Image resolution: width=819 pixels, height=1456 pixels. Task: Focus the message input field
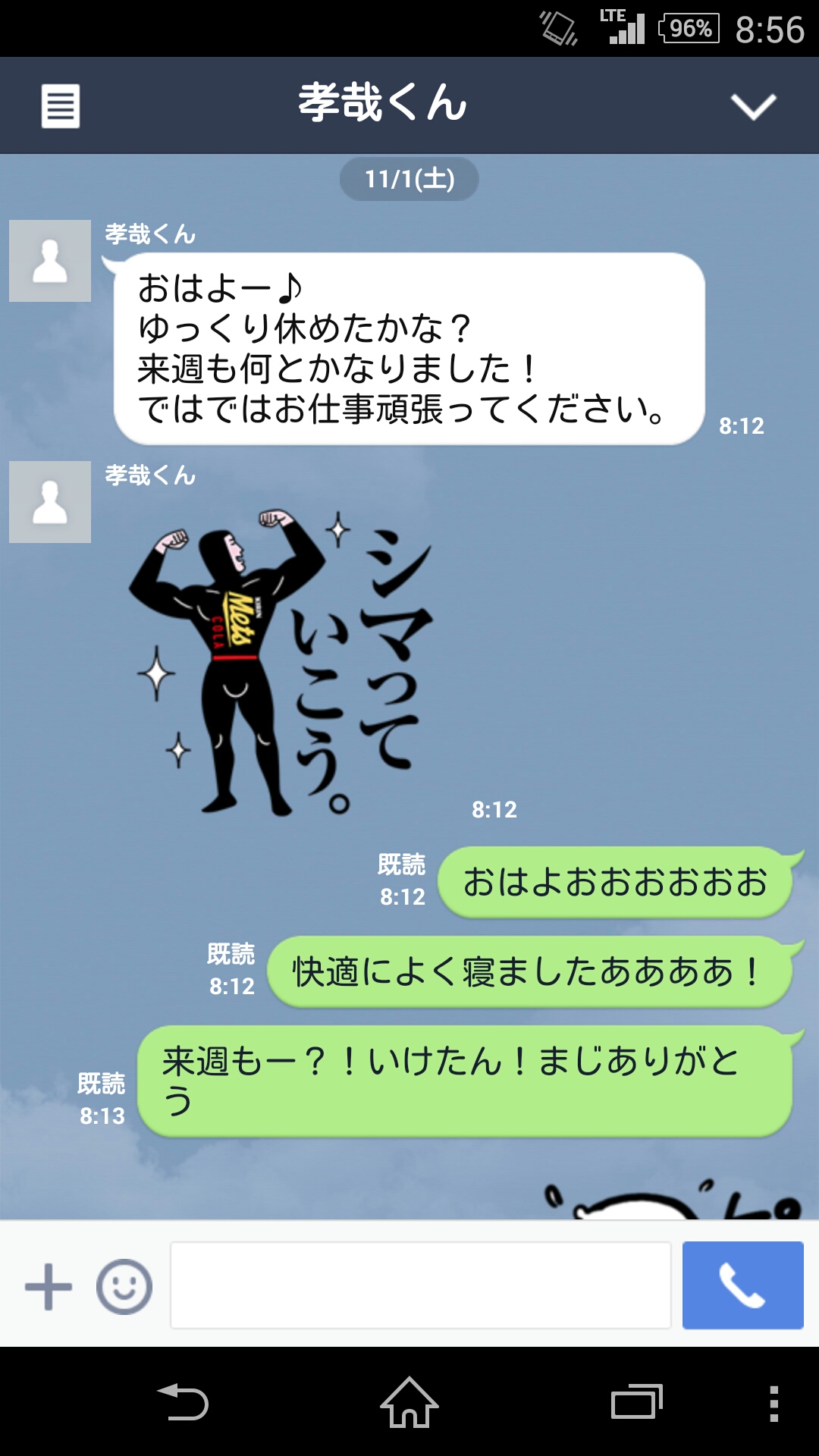click(x=421, y=1285)
